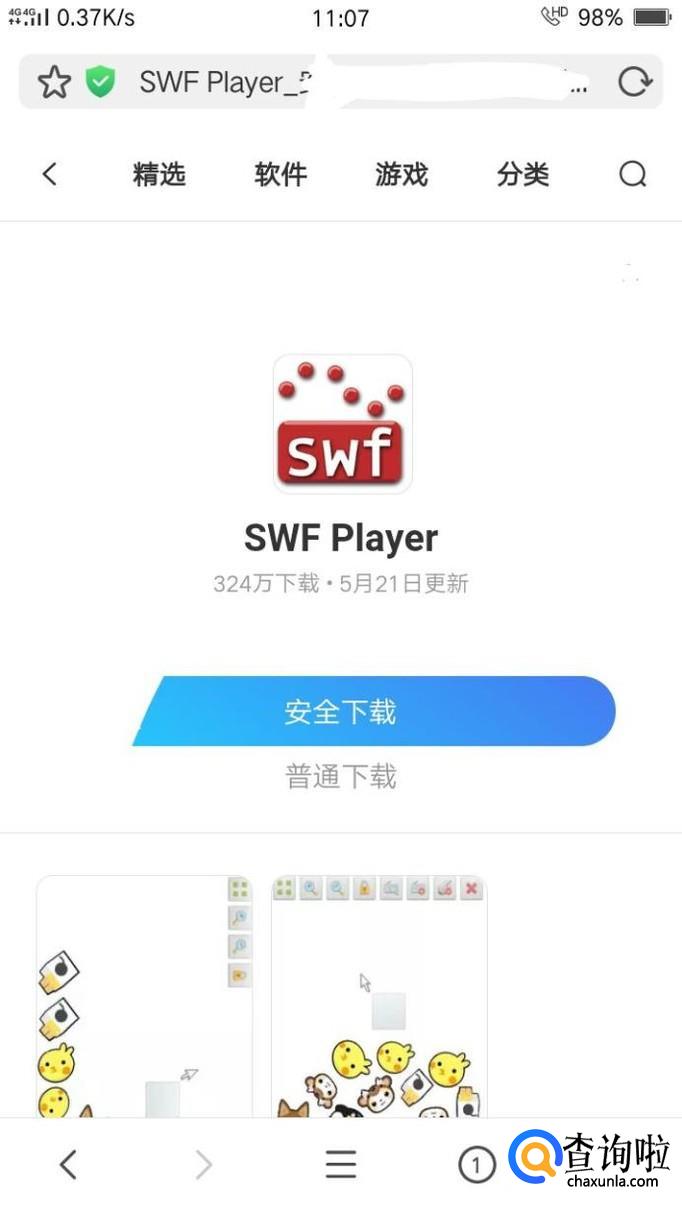Go back with the browser's bottom arrow
682x1212 pixels.
tap(67, 1164)
